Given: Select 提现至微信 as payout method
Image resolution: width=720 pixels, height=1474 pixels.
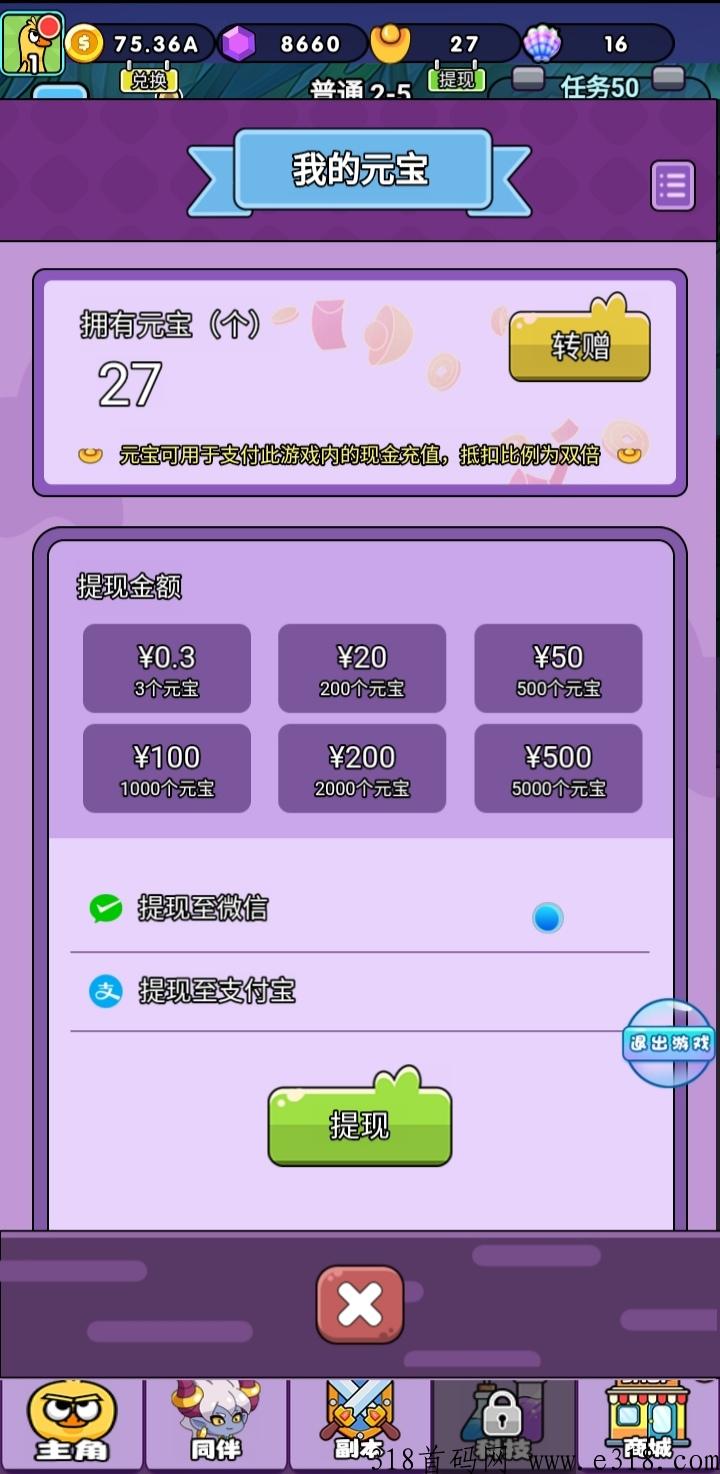Looking at the screenshot, I should (360, 909).
